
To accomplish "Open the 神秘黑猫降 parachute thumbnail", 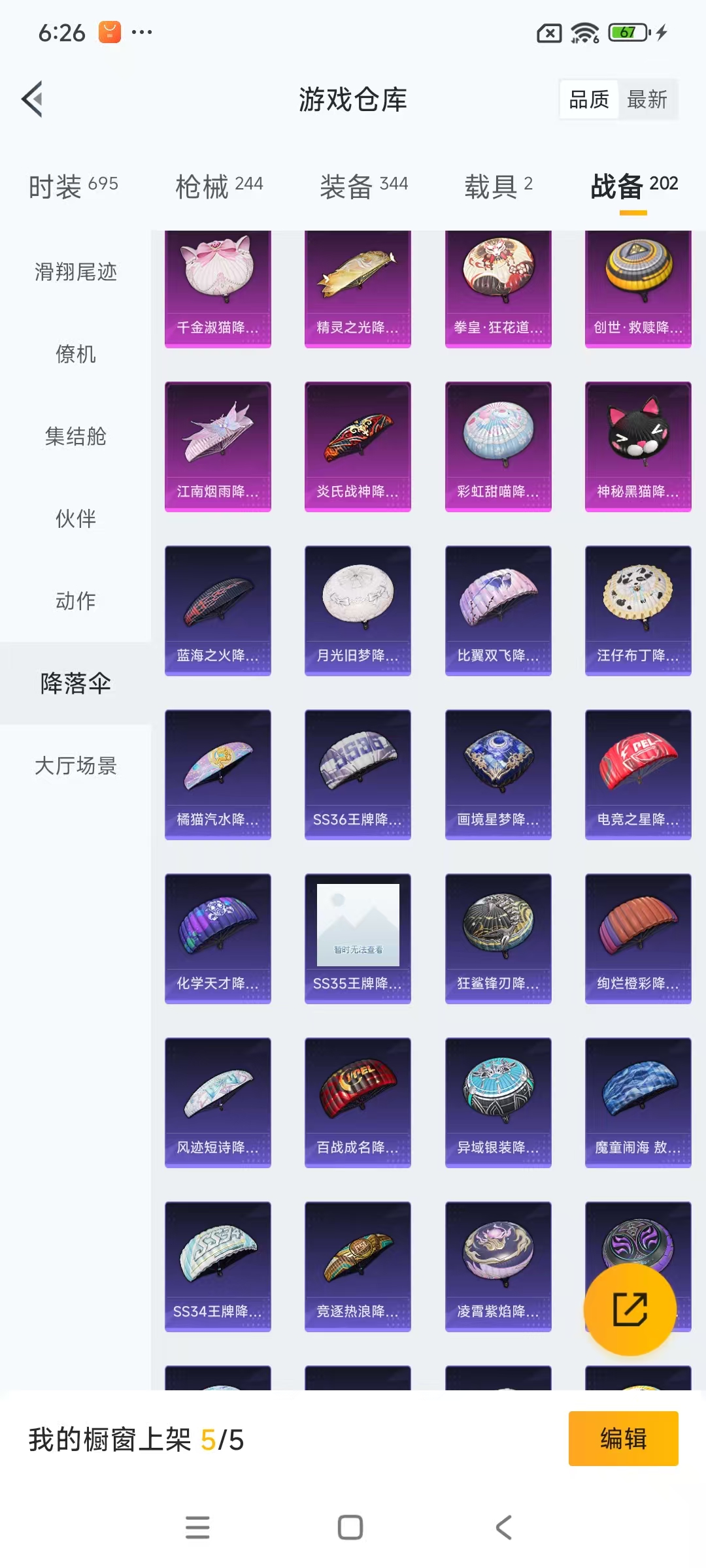I will pos(637,444).
